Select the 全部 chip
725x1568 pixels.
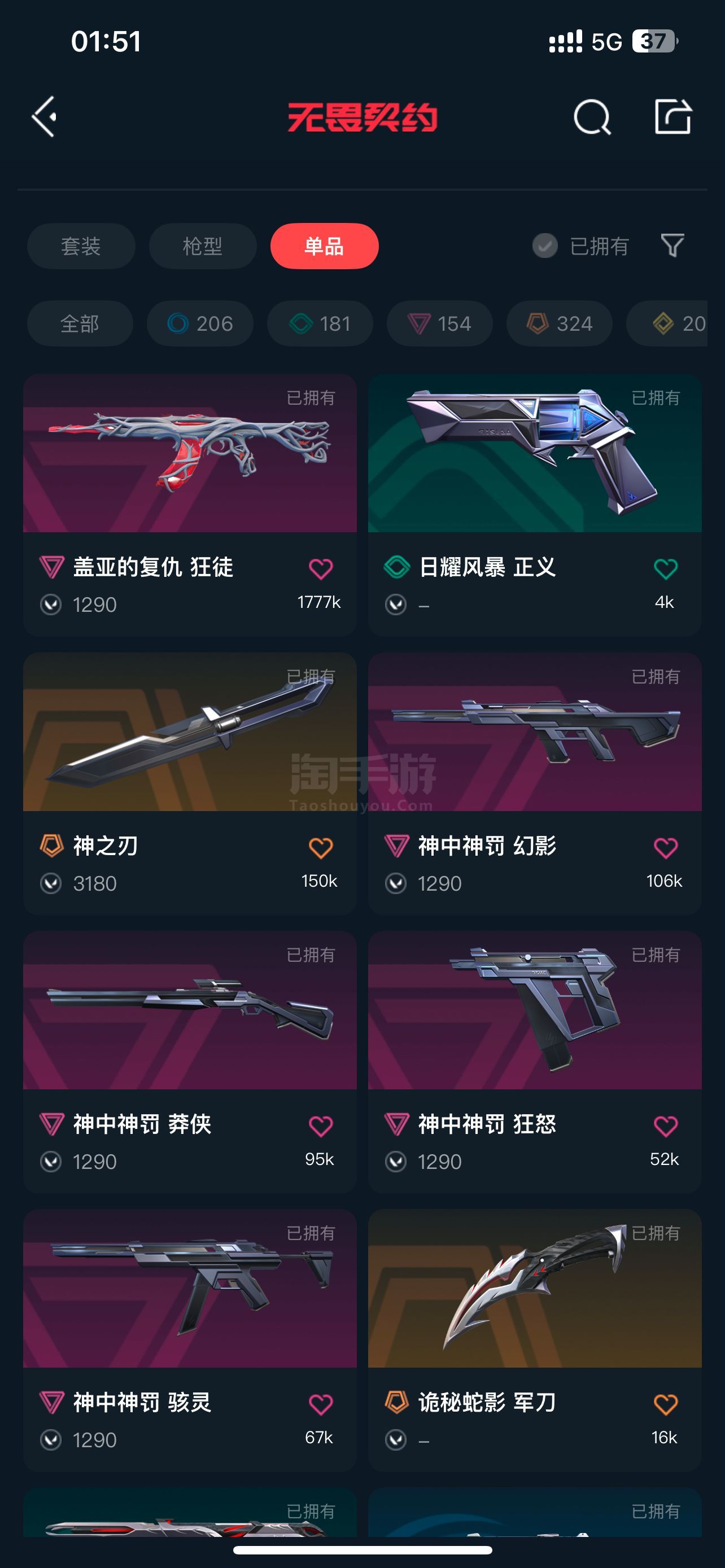tap(80, 323)
